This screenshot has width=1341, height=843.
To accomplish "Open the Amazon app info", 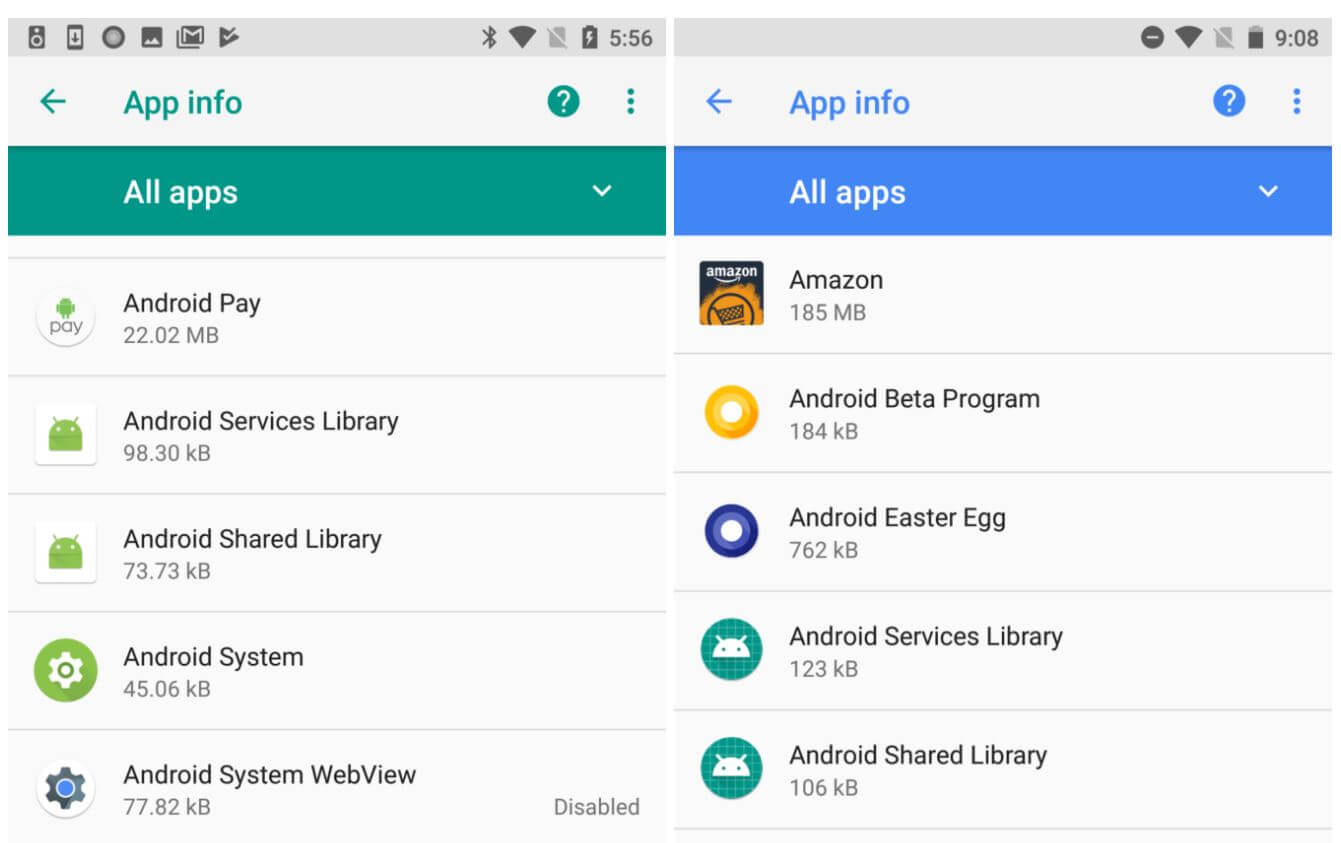I will (x=1002, y=294).
